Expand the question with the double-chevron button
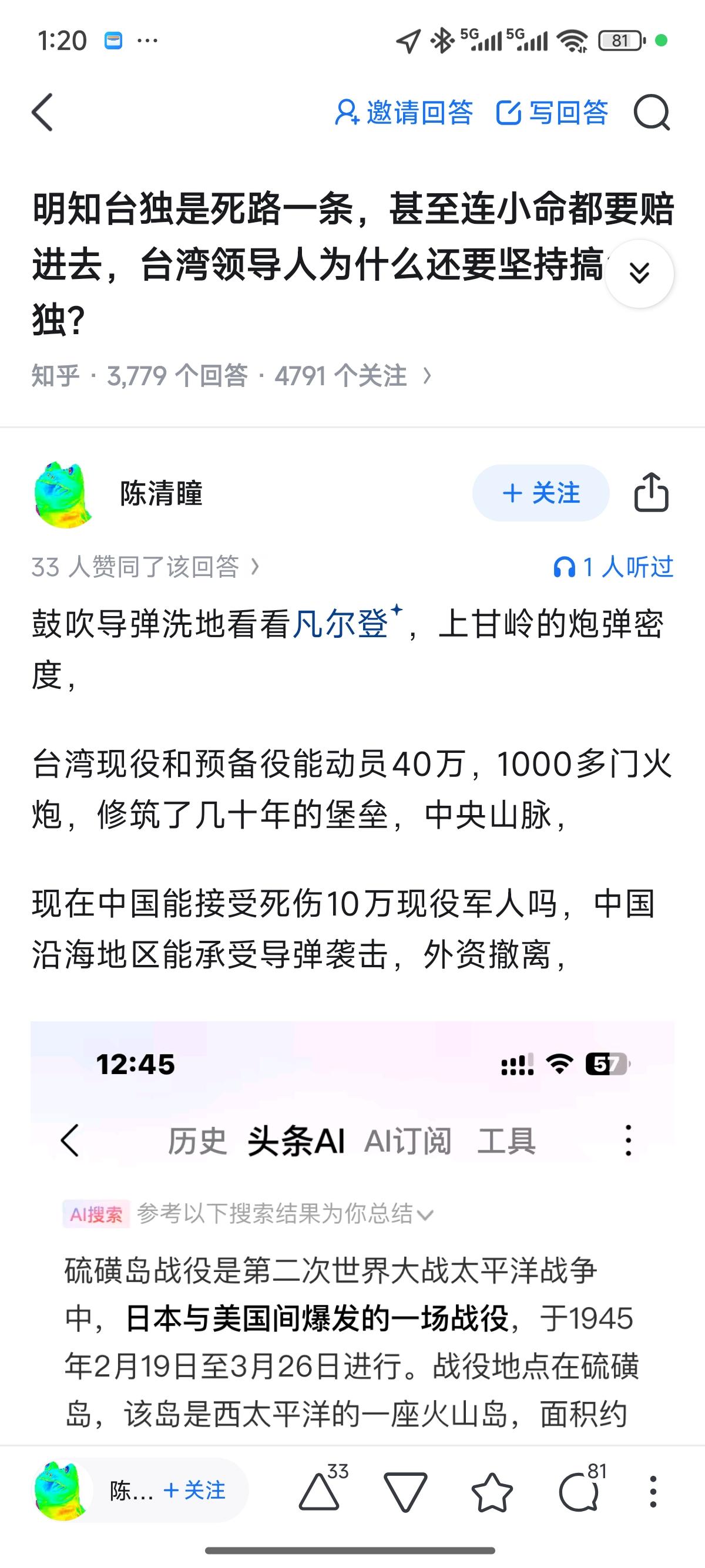The height and width of the screenshot is (1568, 705). pos(639,273)
